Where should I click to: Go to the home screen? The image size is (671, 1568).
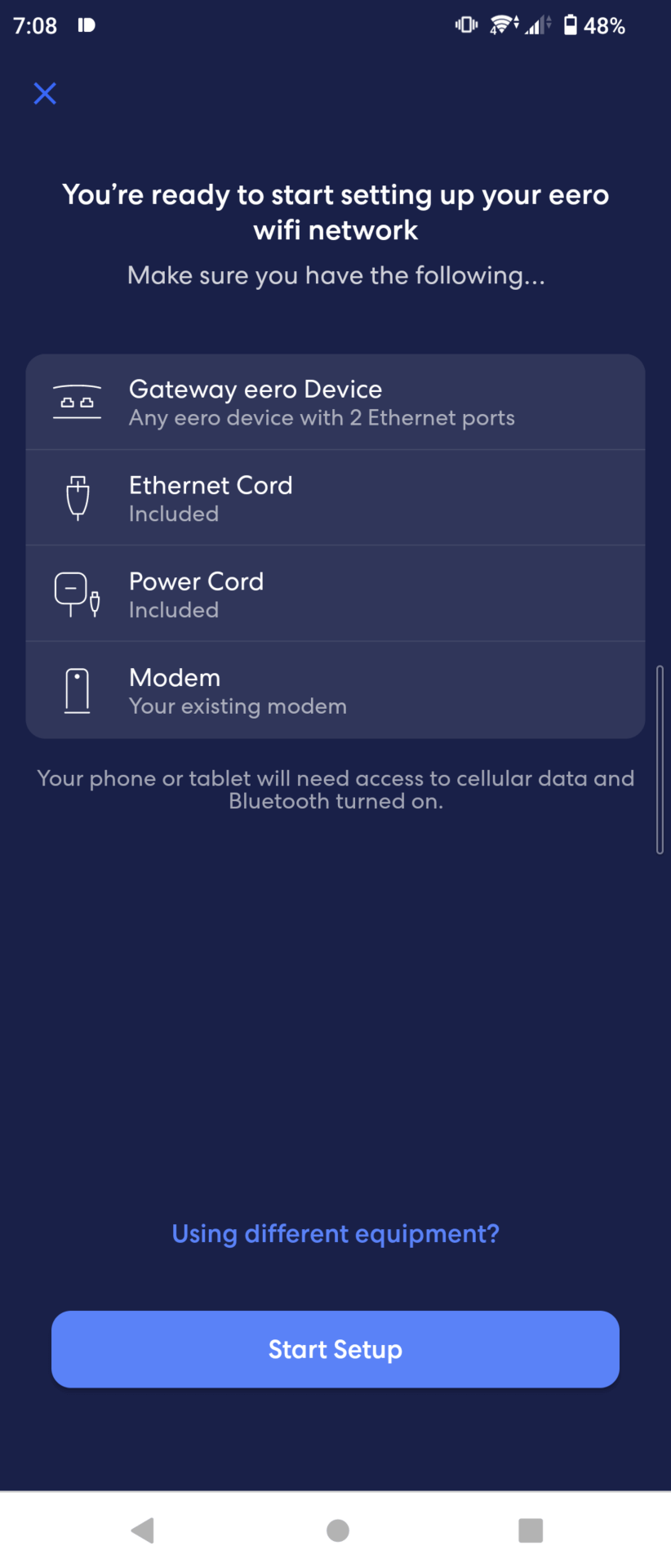(337, 1530)
